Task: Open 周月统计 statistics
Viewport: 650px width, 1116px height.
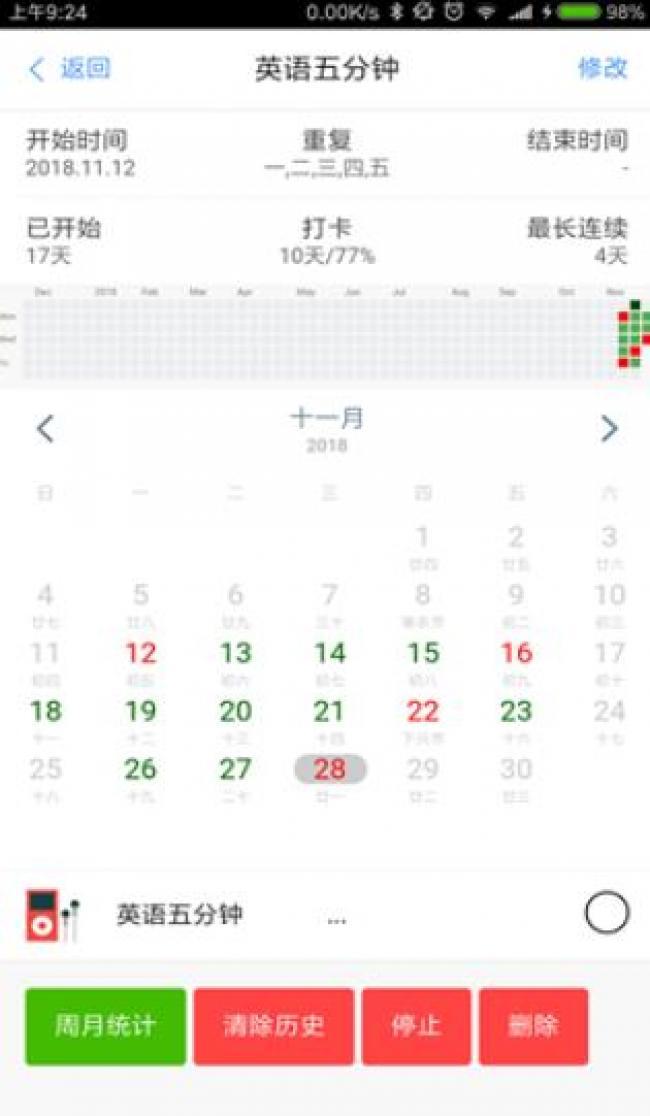Action: click(x=106, y=1026)
